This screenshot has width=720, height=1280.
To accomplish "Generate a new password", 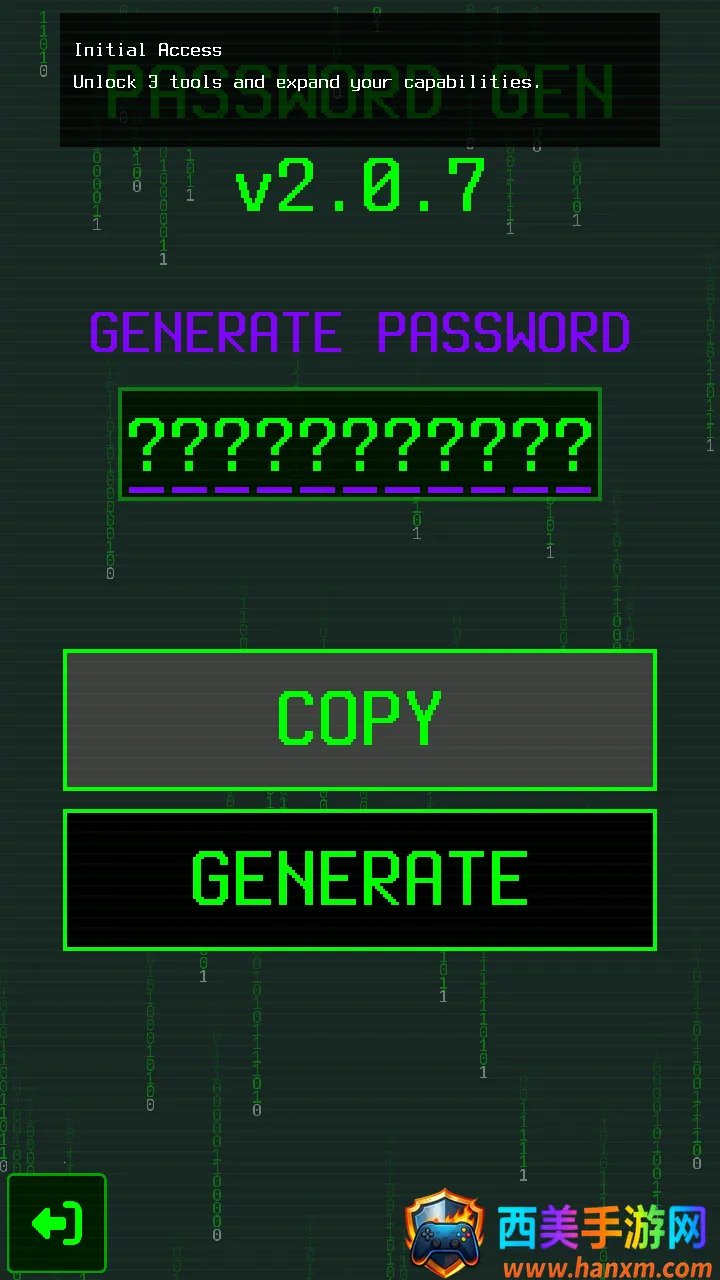I will pos(360,880).
